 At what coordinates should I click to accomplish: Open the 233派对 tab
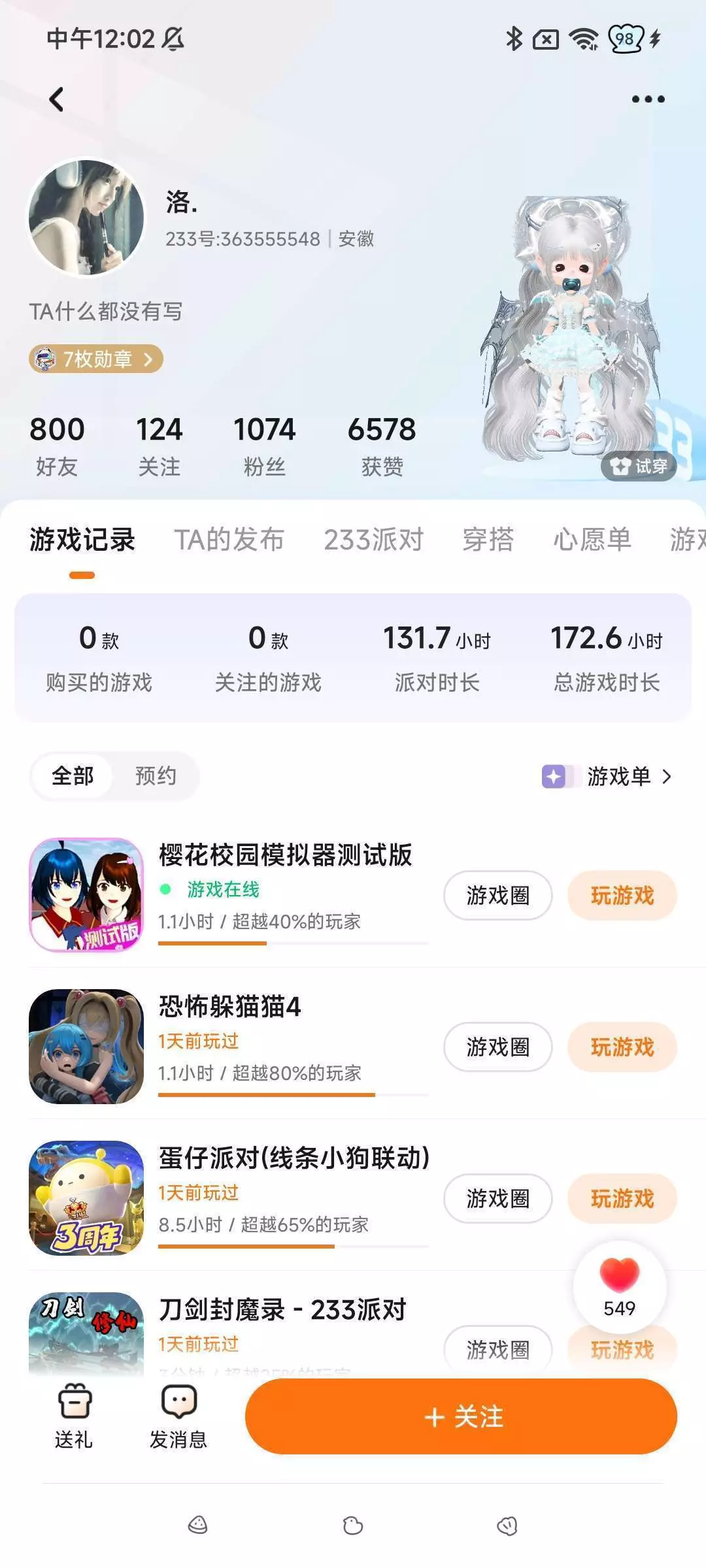[x=373, y=540]
